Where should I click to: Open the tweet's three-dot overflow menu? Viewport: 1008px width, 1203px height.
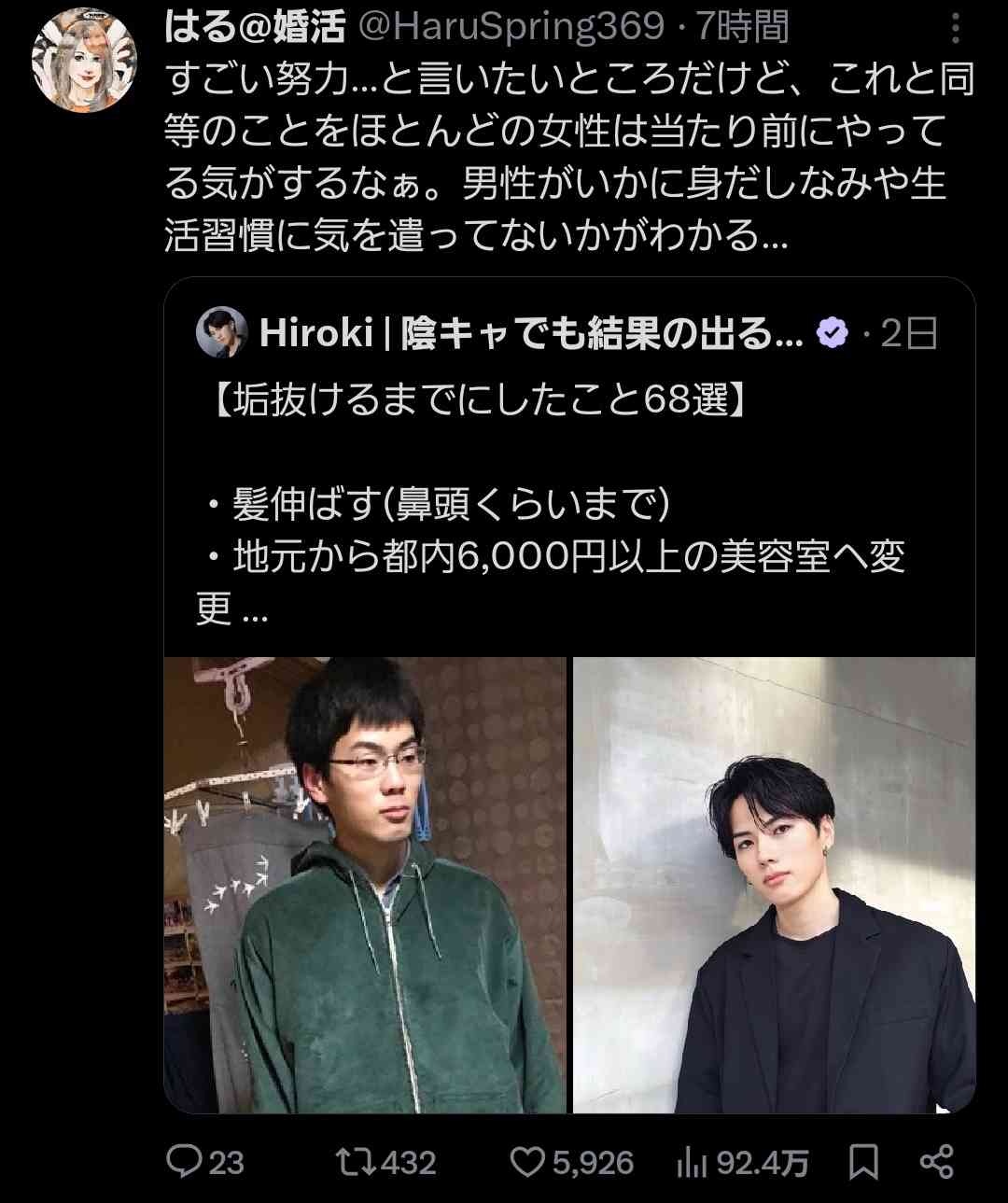954,29
